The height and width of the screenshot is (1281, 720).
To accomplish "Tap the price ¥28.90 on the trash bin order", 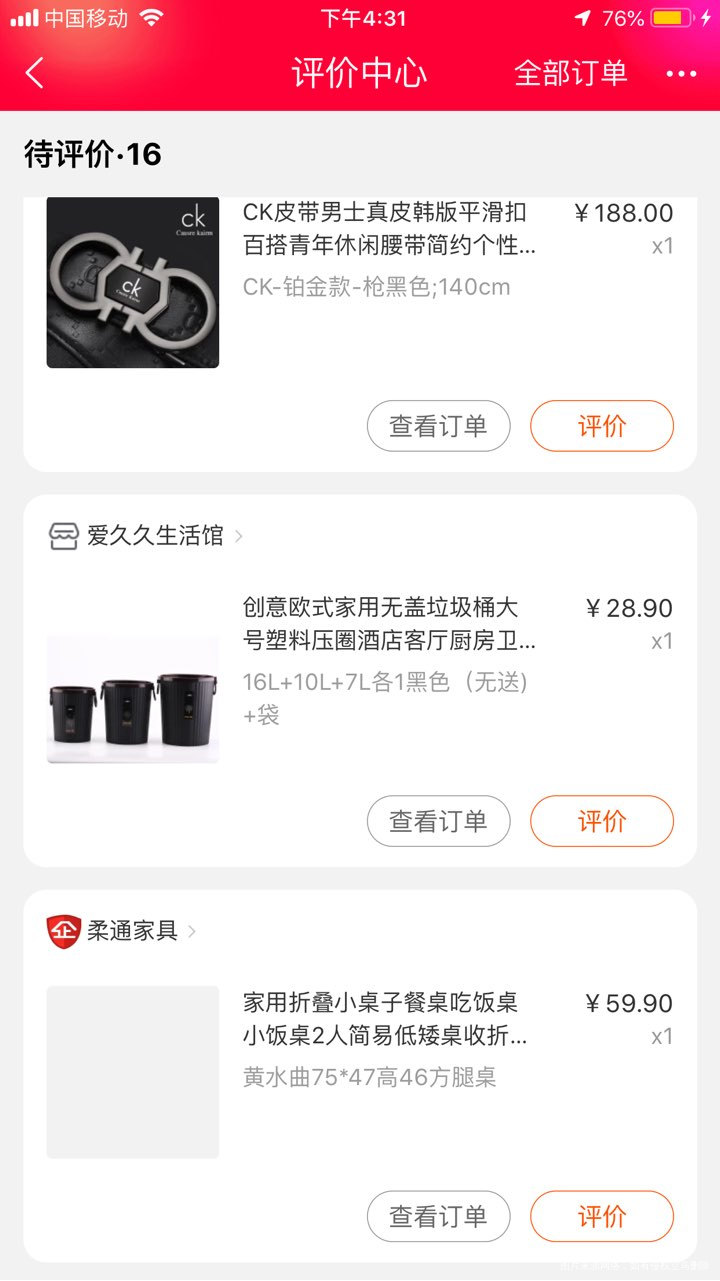I will (630, 607).
